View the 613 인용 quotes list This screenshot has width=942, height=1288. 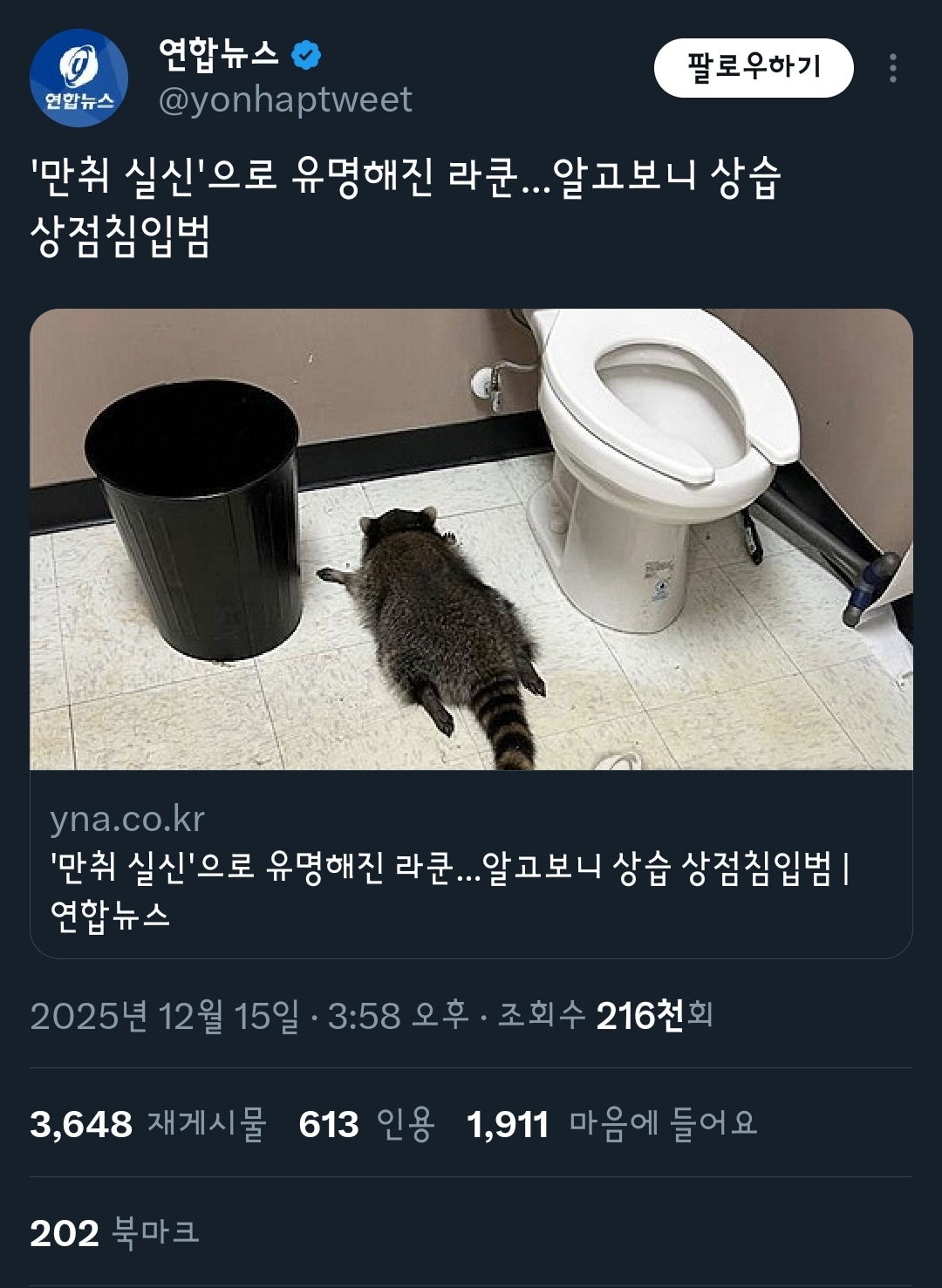(366, 1124)
